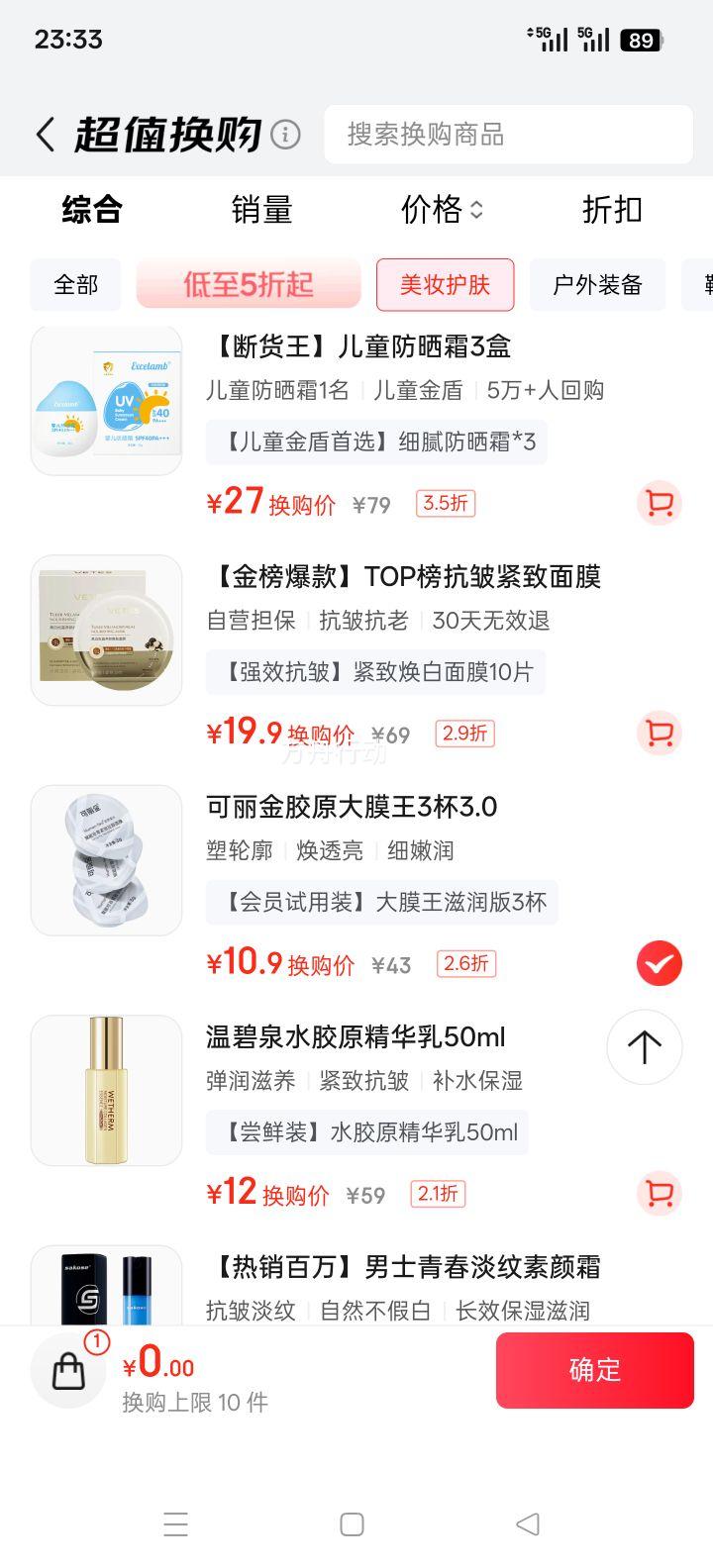Deselect 可丽金胶原大膜王3杯 red checkmark

pyautogui.click(x=659, y=963)
